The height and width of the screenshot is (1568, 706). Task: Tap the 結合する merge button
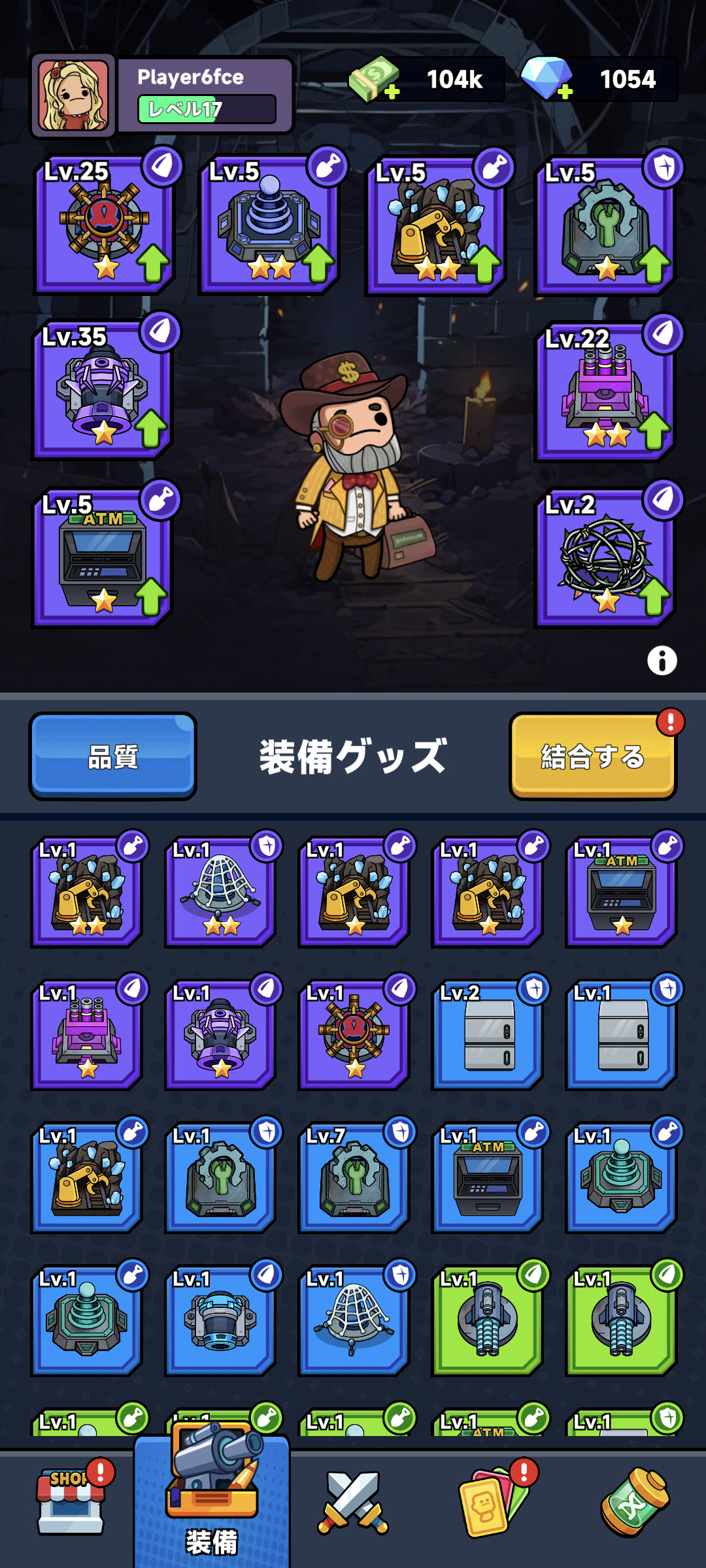click(592, 757)
